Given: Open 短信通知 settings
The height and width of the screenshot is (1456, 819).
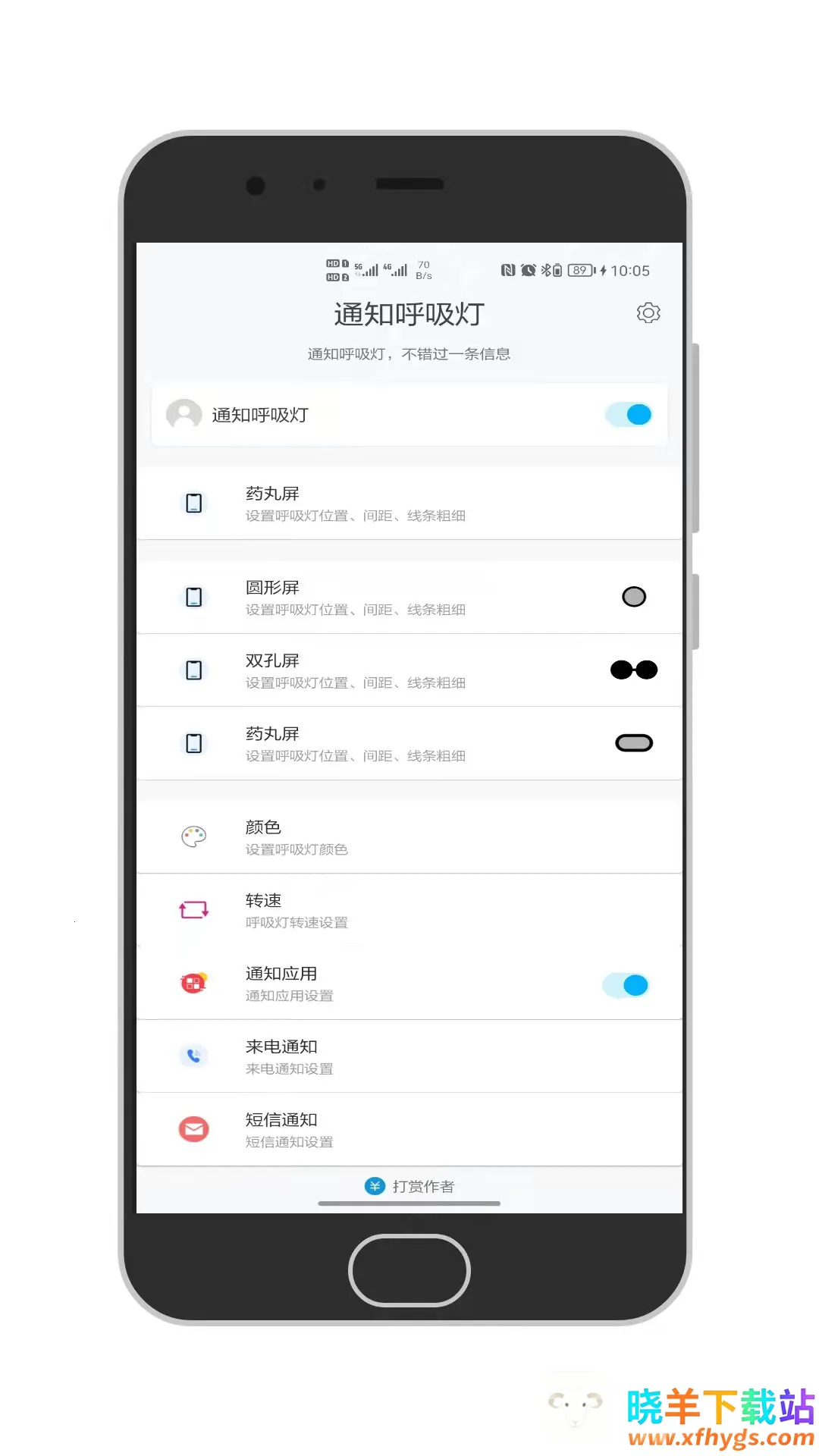Looking at the screenshot, I should 409,1130.
